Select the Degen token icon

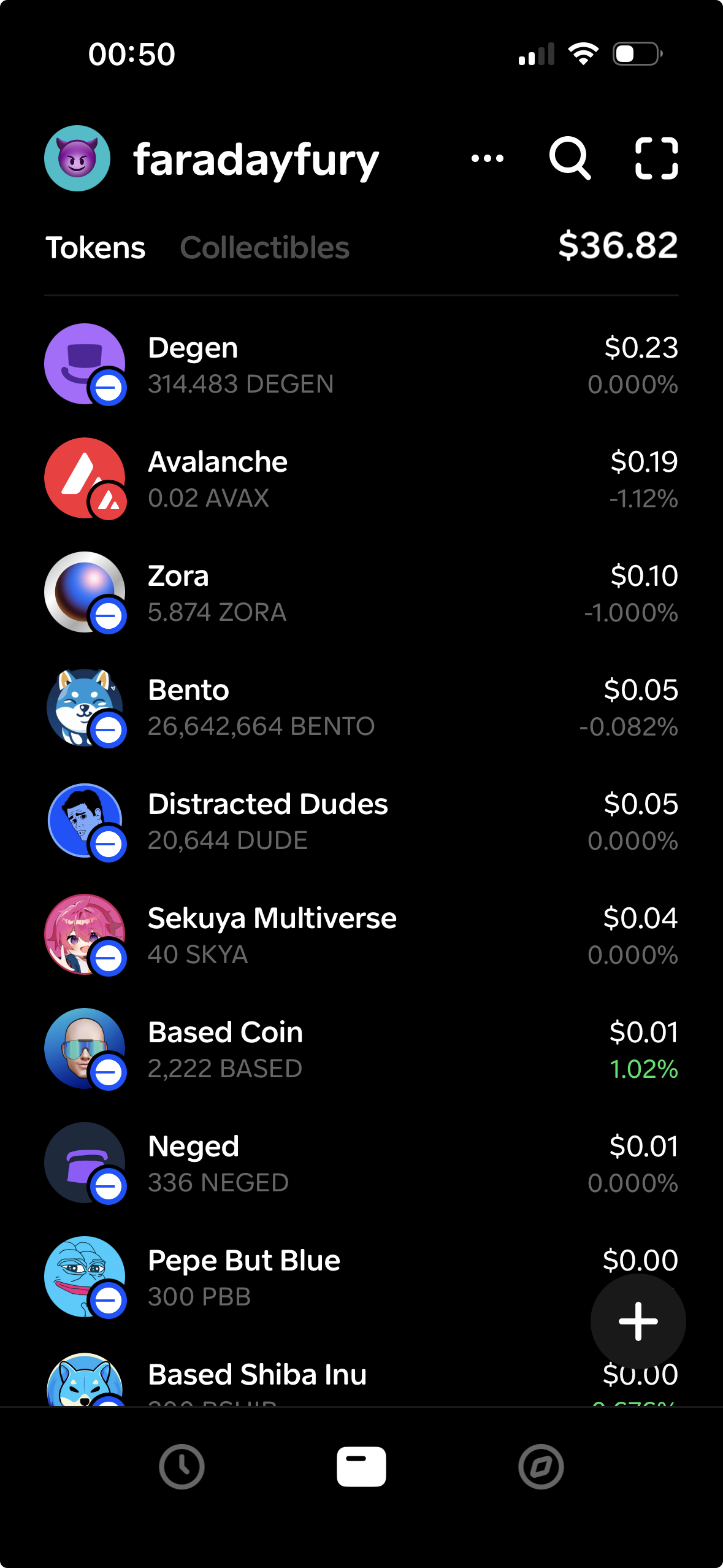coord(85,364)
